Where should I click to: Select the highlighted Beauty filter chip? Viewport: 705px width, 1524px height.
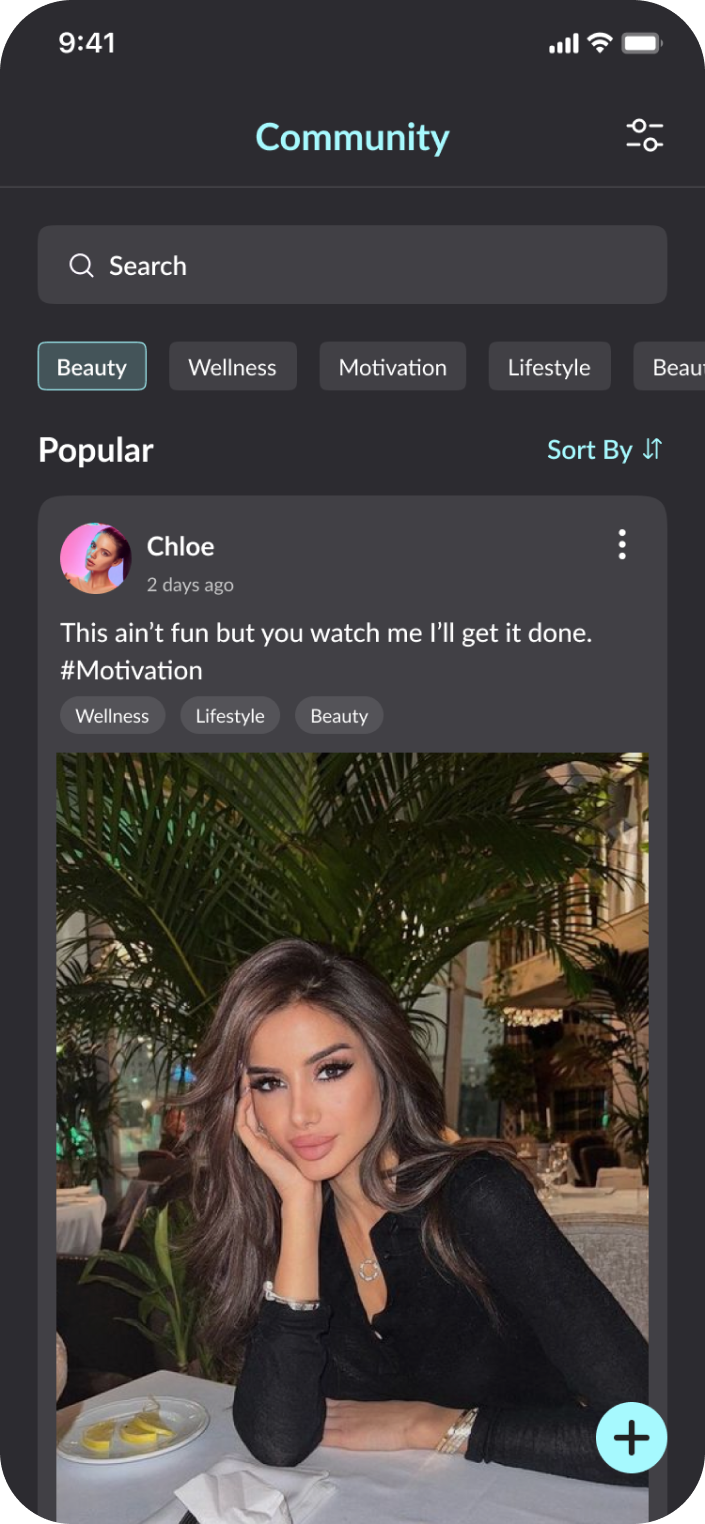[x=92, y=367]
